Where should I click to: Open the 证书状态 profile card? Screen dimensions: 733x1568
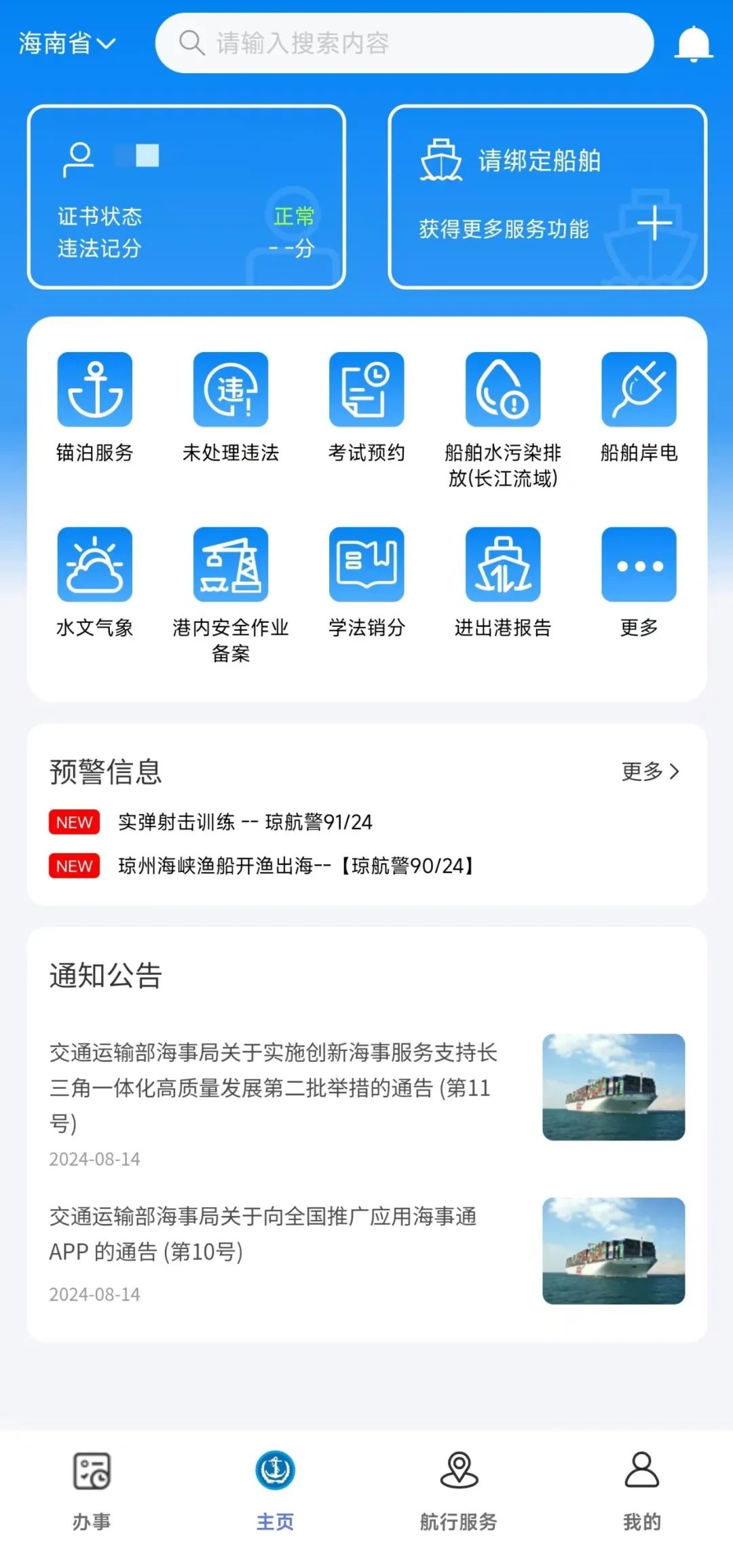click(186, 197)
